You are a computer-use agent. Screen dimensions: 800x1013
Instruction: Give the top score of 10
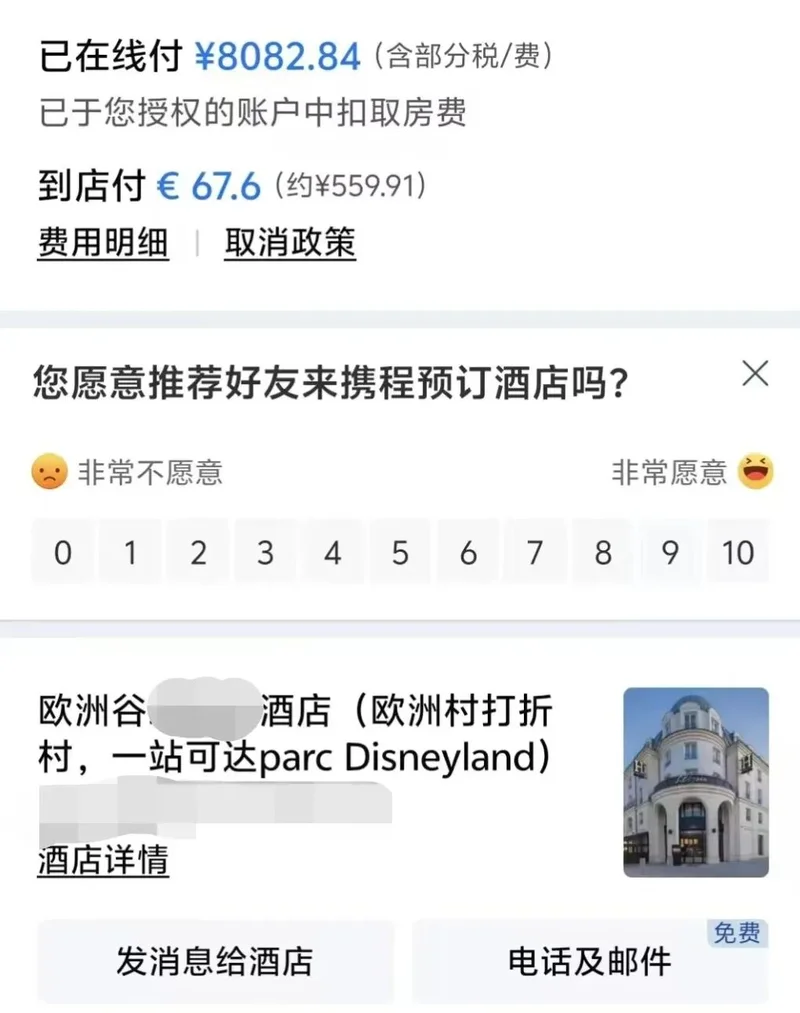[x=738, y=552]
